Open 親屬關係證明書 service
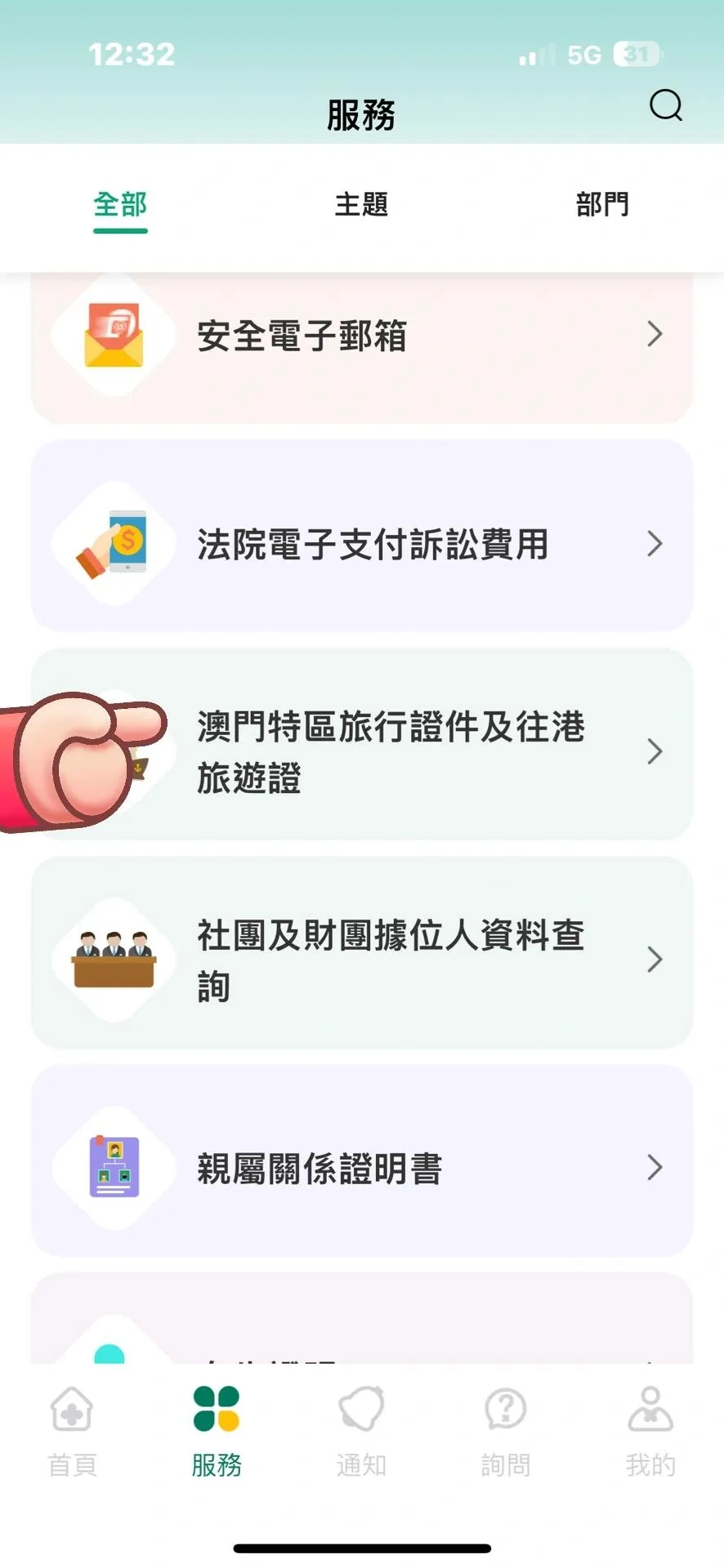This screenshot has width=724, height=1568. [361, 1168]
